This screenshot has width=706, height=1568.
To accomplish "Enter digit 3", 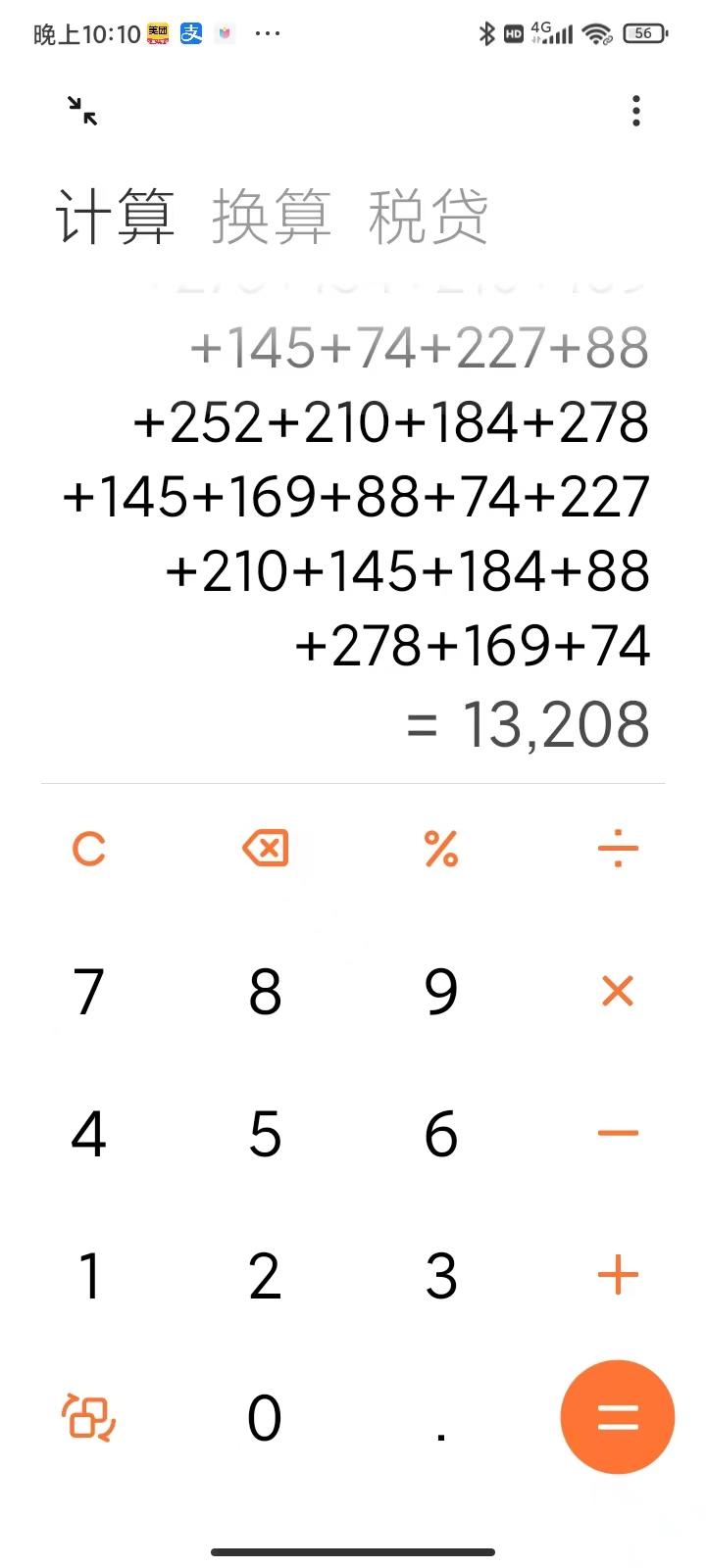I will (x=441, y=1275).
